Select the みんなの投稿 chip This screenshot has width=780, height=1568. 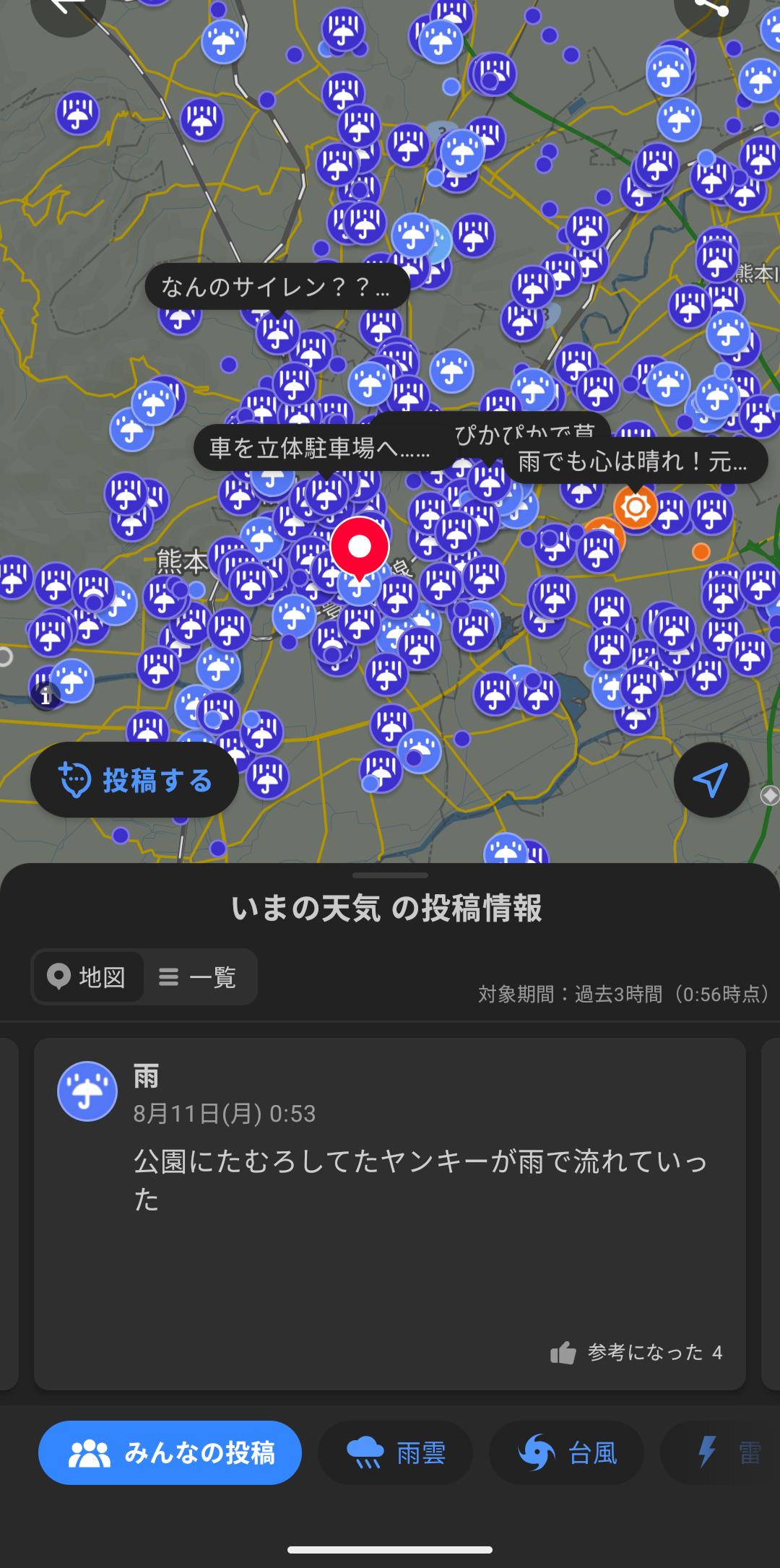click(x=170, y=1452)
